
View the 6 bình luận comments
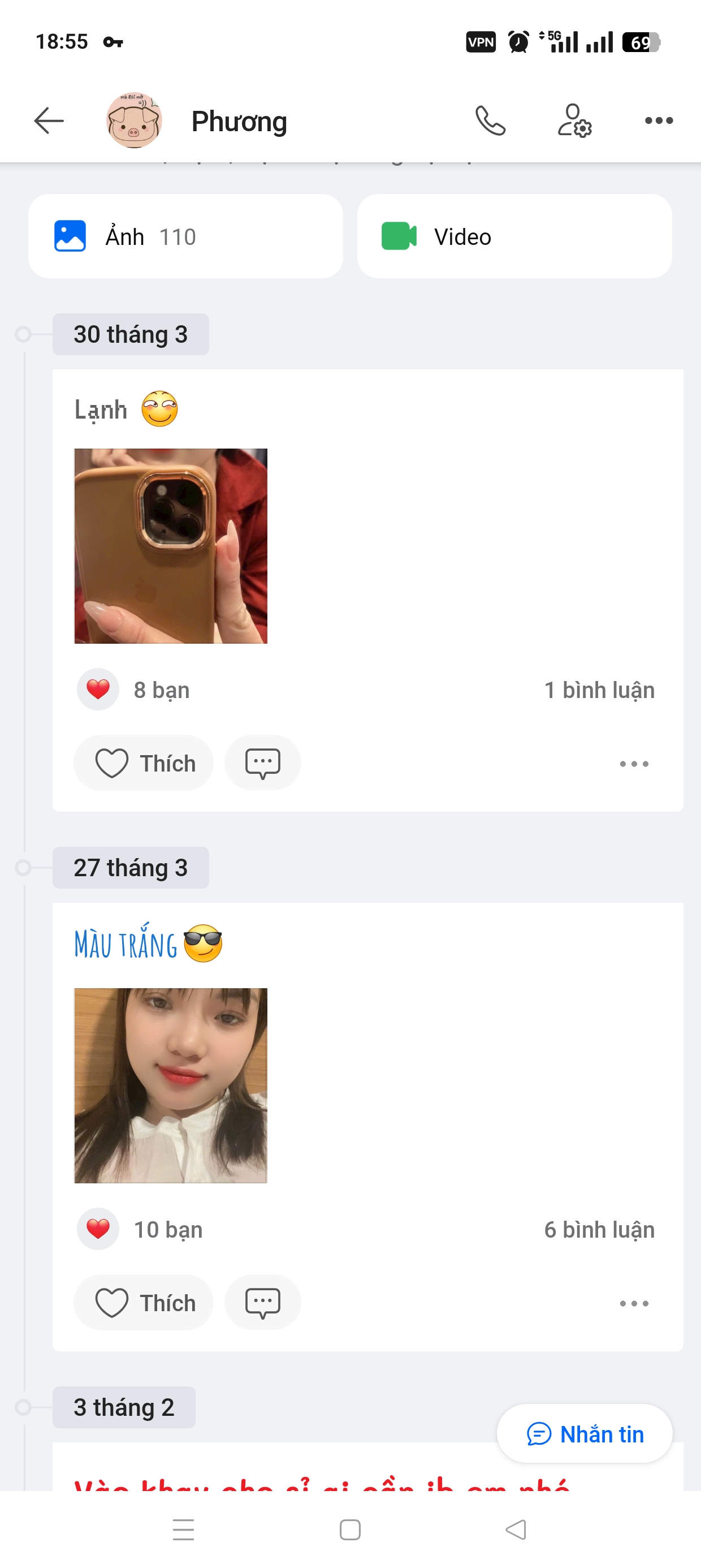click(599, 1230)
